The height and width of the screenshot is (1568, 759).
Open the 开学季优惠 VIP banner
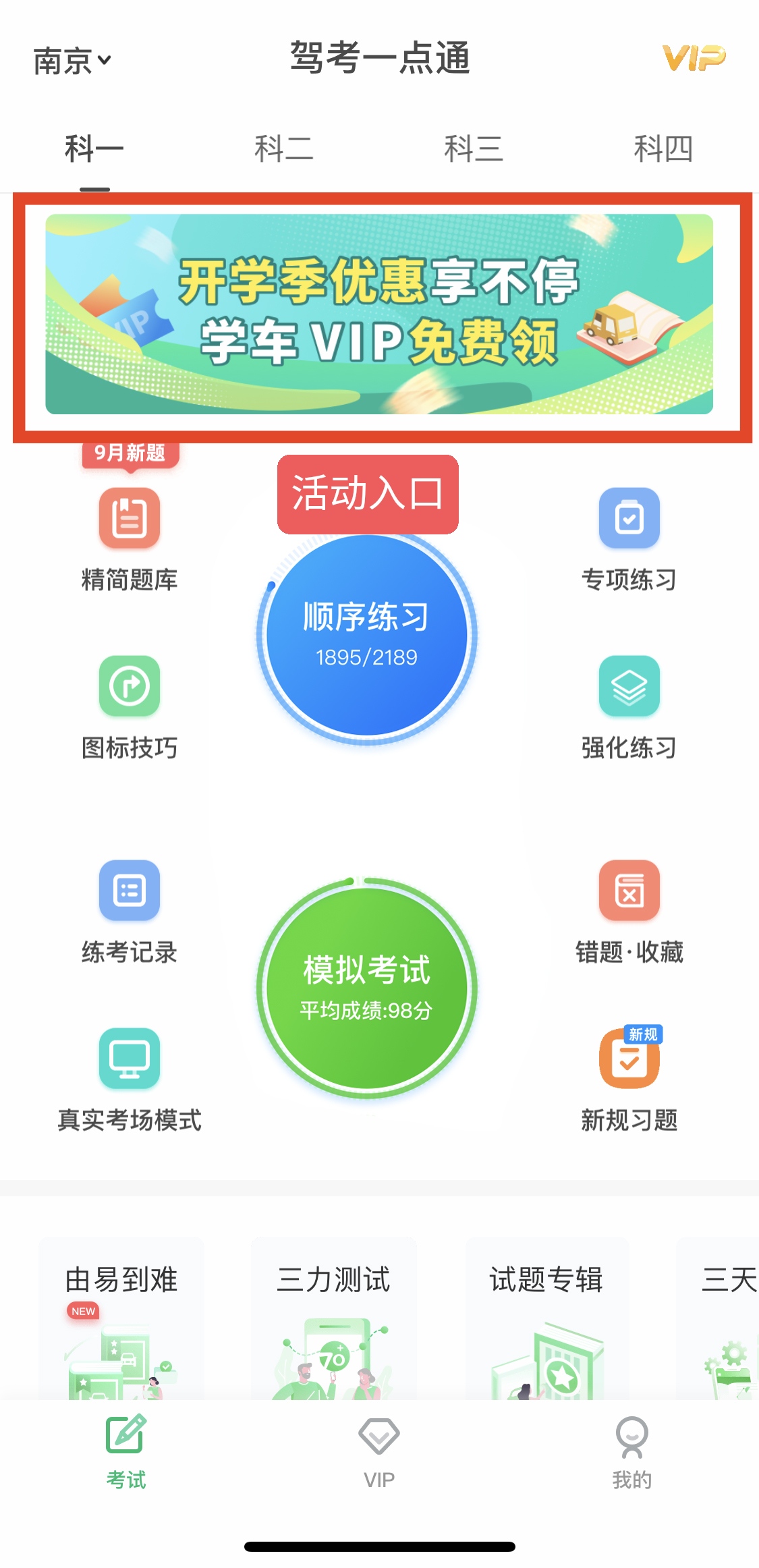(x=379, y=314)
